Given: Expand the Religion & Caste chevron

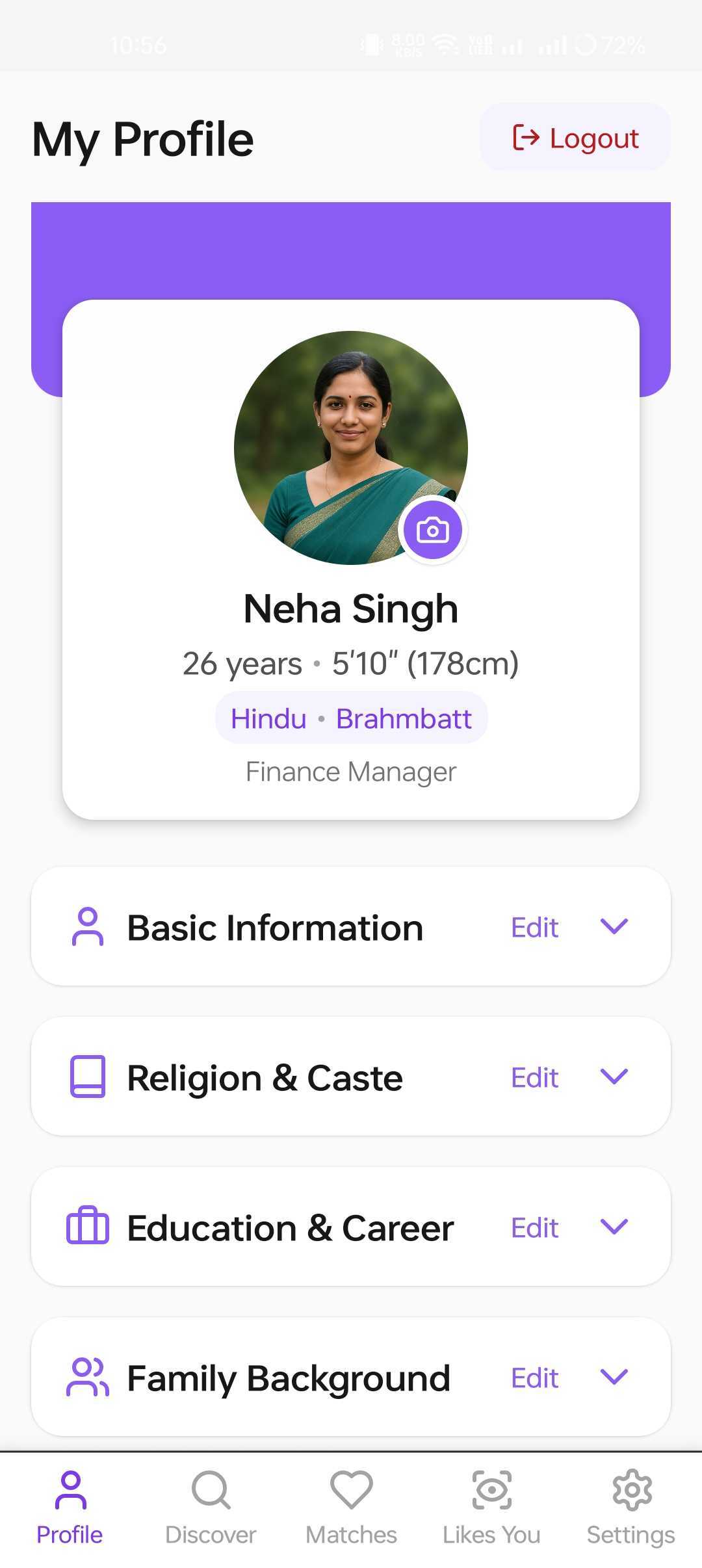Looking at the screenshot, I should [x=614, y=1077].
